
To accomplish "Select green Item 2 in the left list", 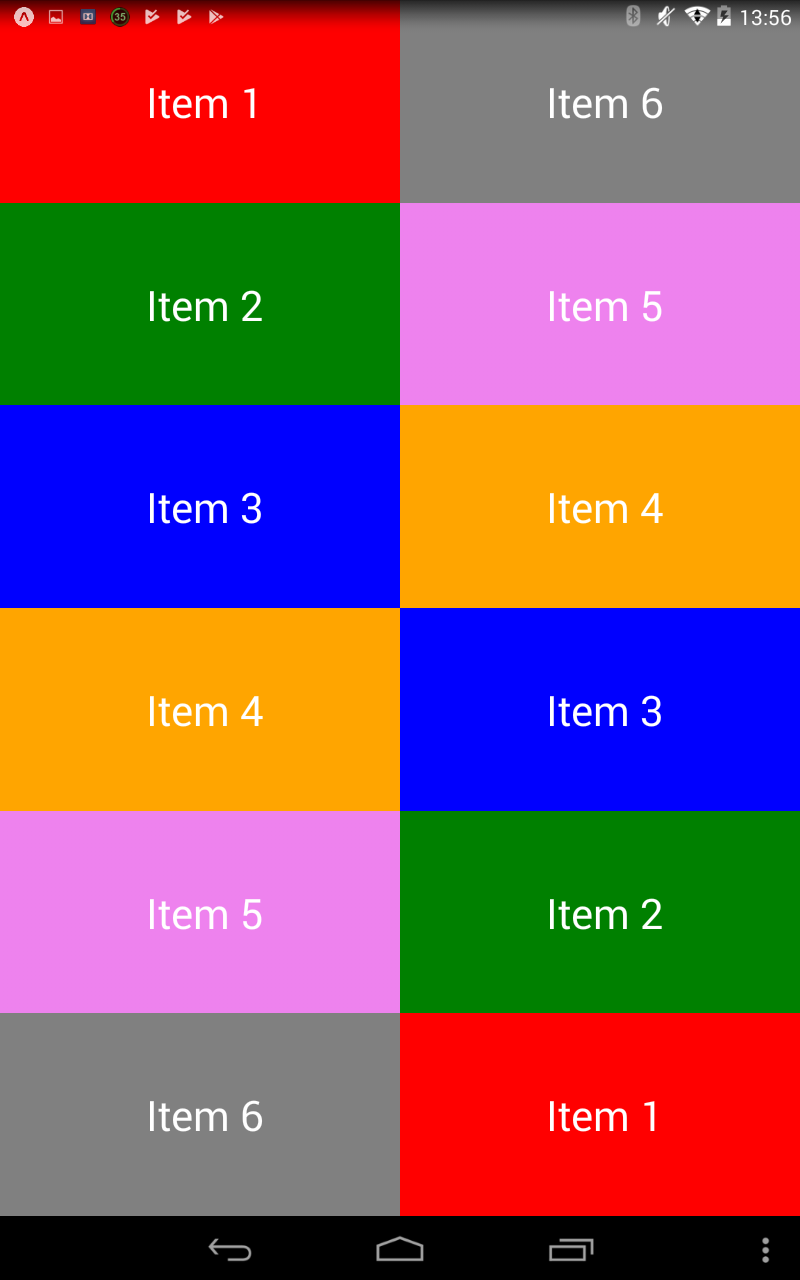I will tap(200, 305).
